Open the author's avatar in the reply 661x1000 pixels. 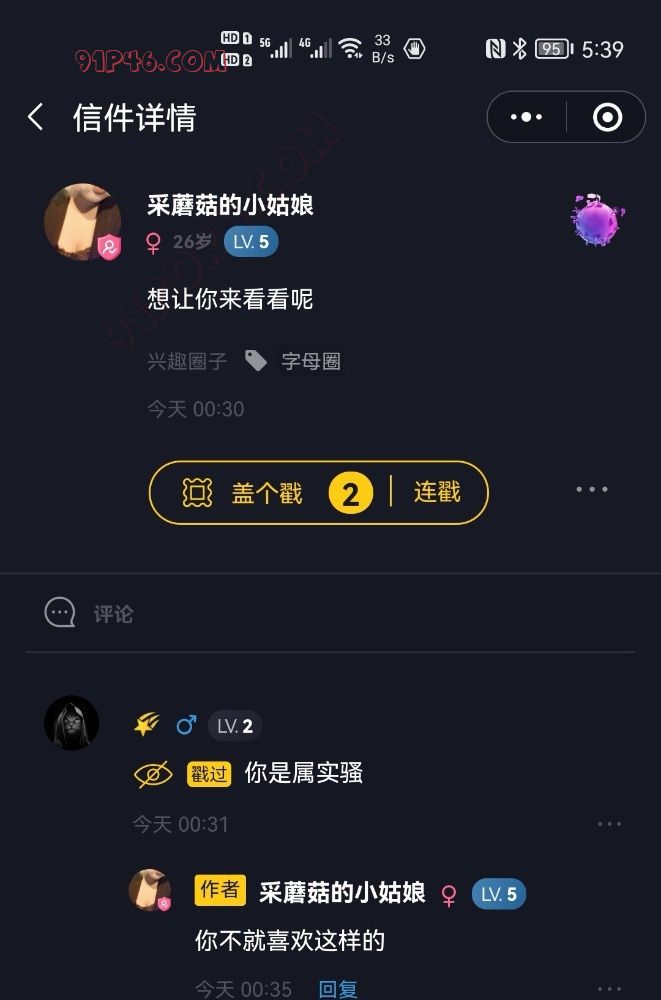[x=150, y=890]
